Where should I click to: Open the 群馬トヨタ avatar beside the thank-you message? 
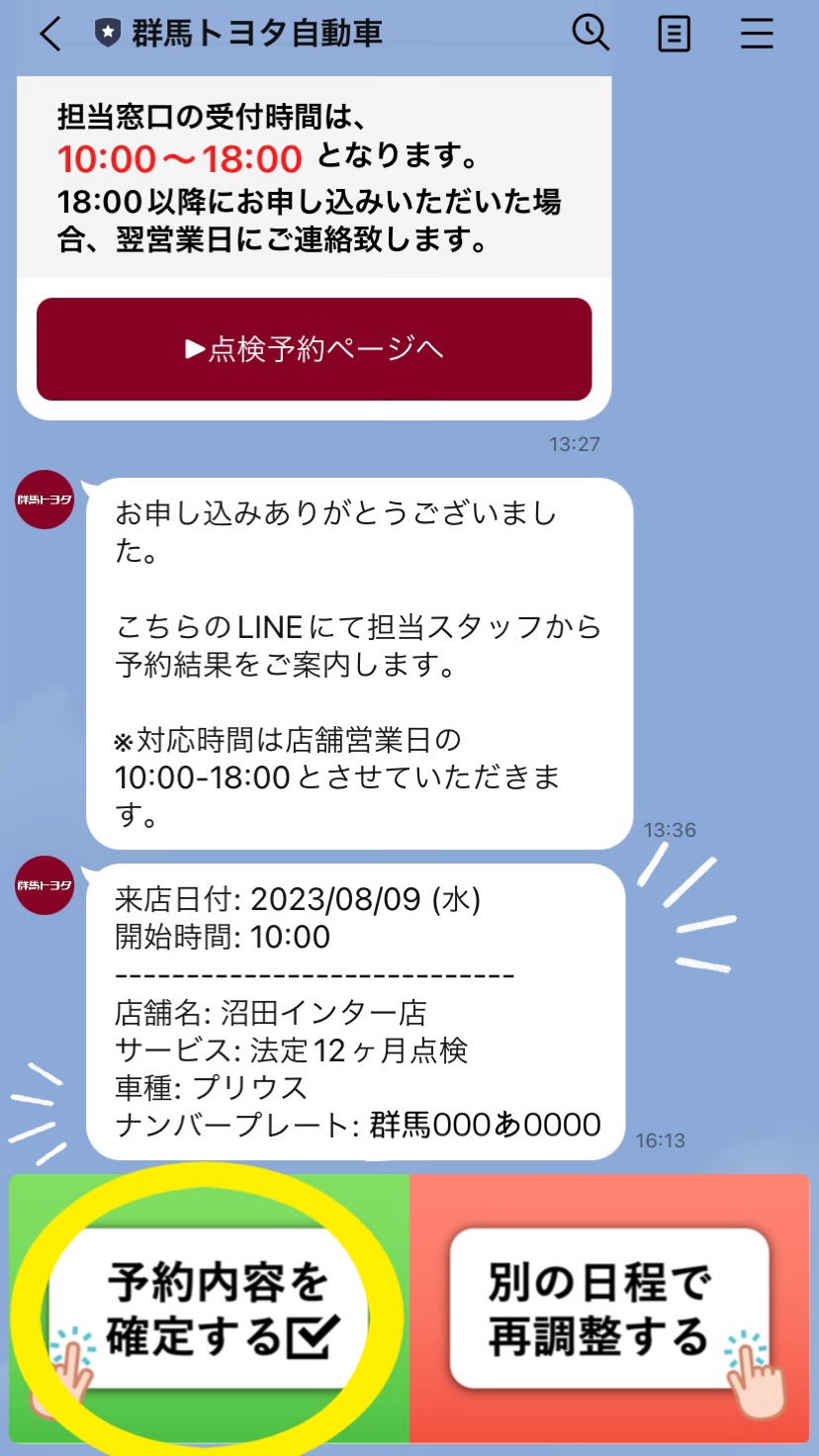45,500
